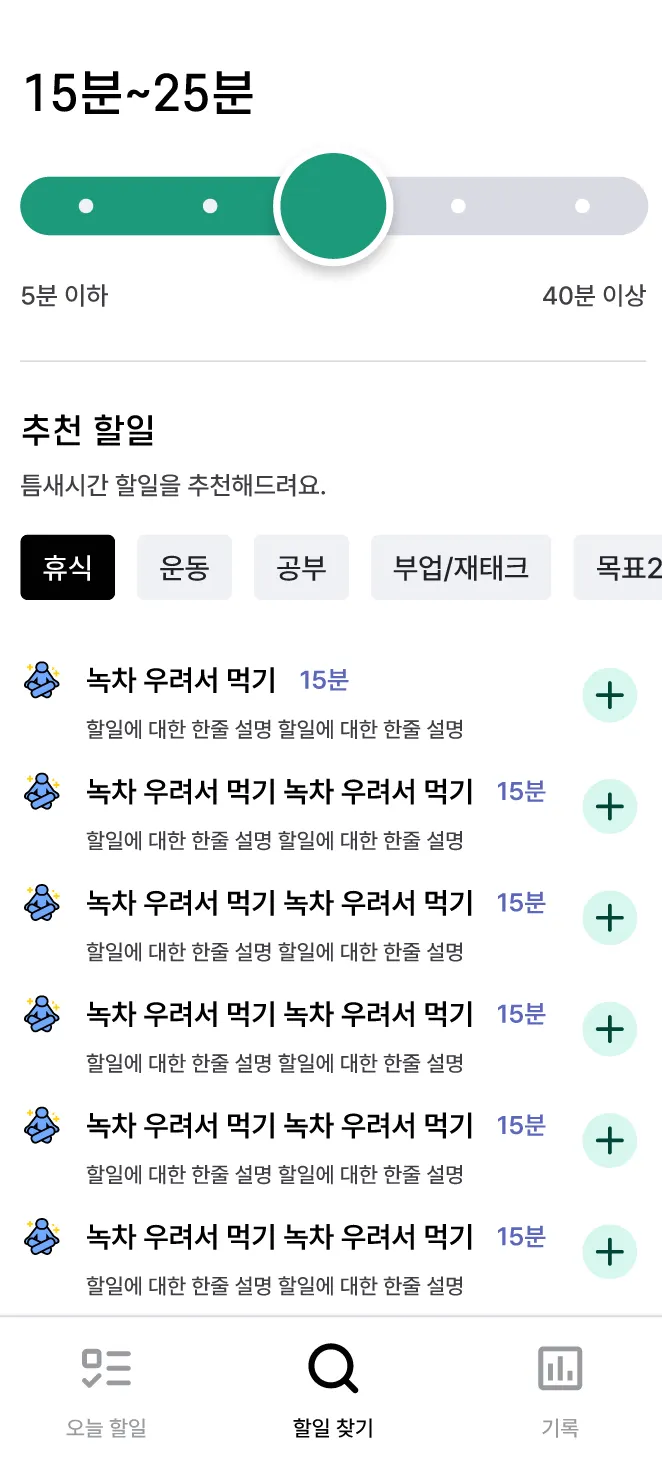This screenshot has width=662, height=1466.
Task: Select the 휴식 category chip
Action: pos(68,567)
